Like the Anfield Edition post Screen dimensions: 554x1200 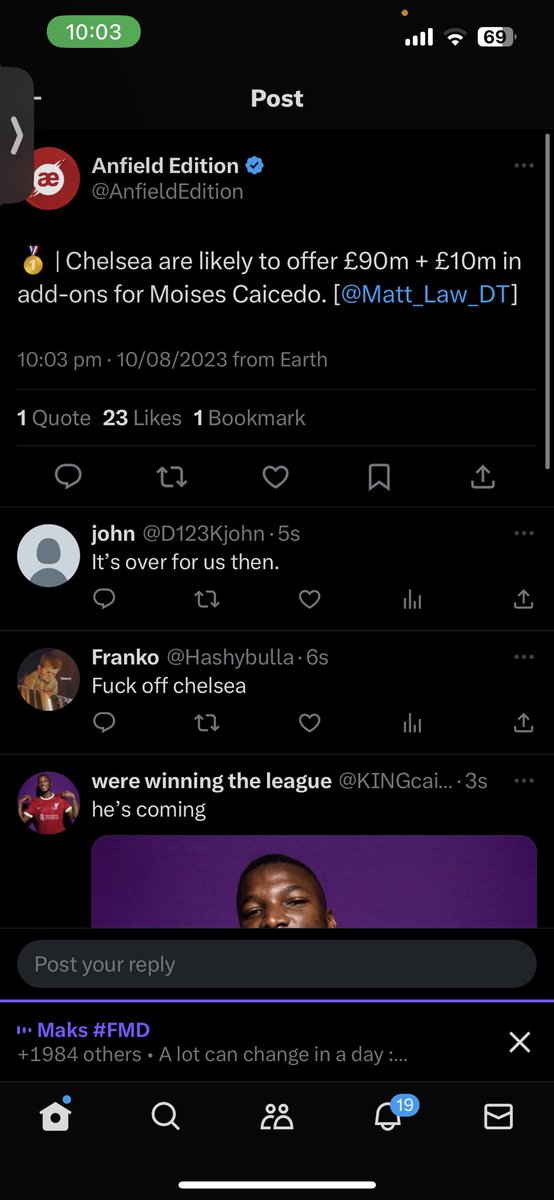click(276, 478)
